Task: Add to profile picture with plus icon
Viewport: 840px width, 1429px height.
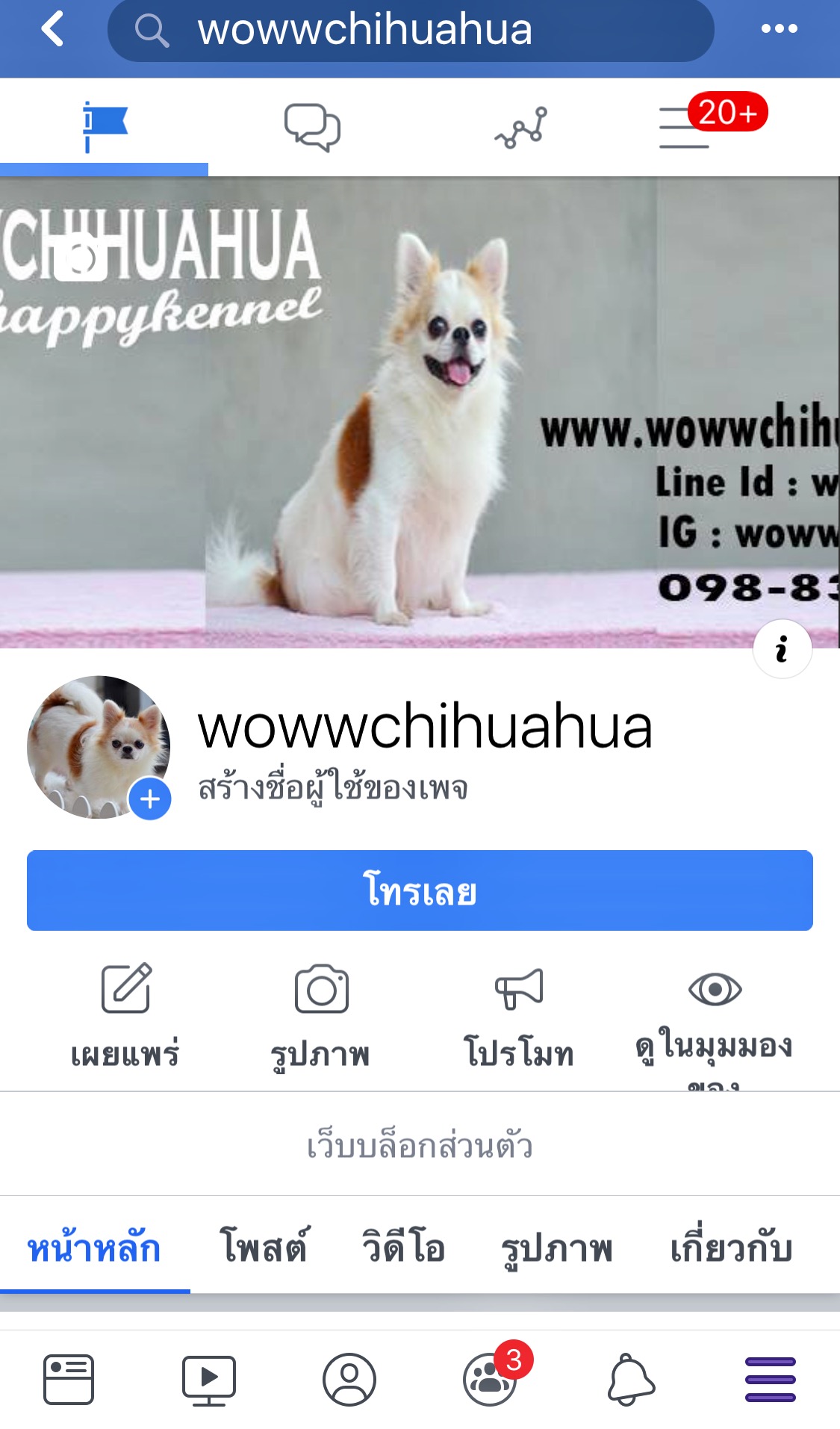Action: coord(150,799)
